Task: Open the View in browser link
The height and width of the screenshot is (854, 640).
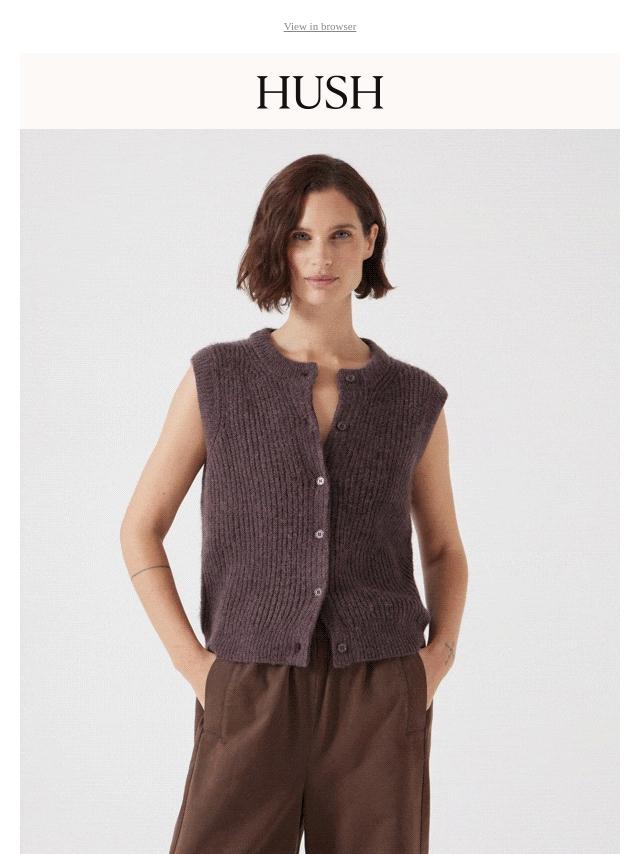Action: click(x=319, y=27)
